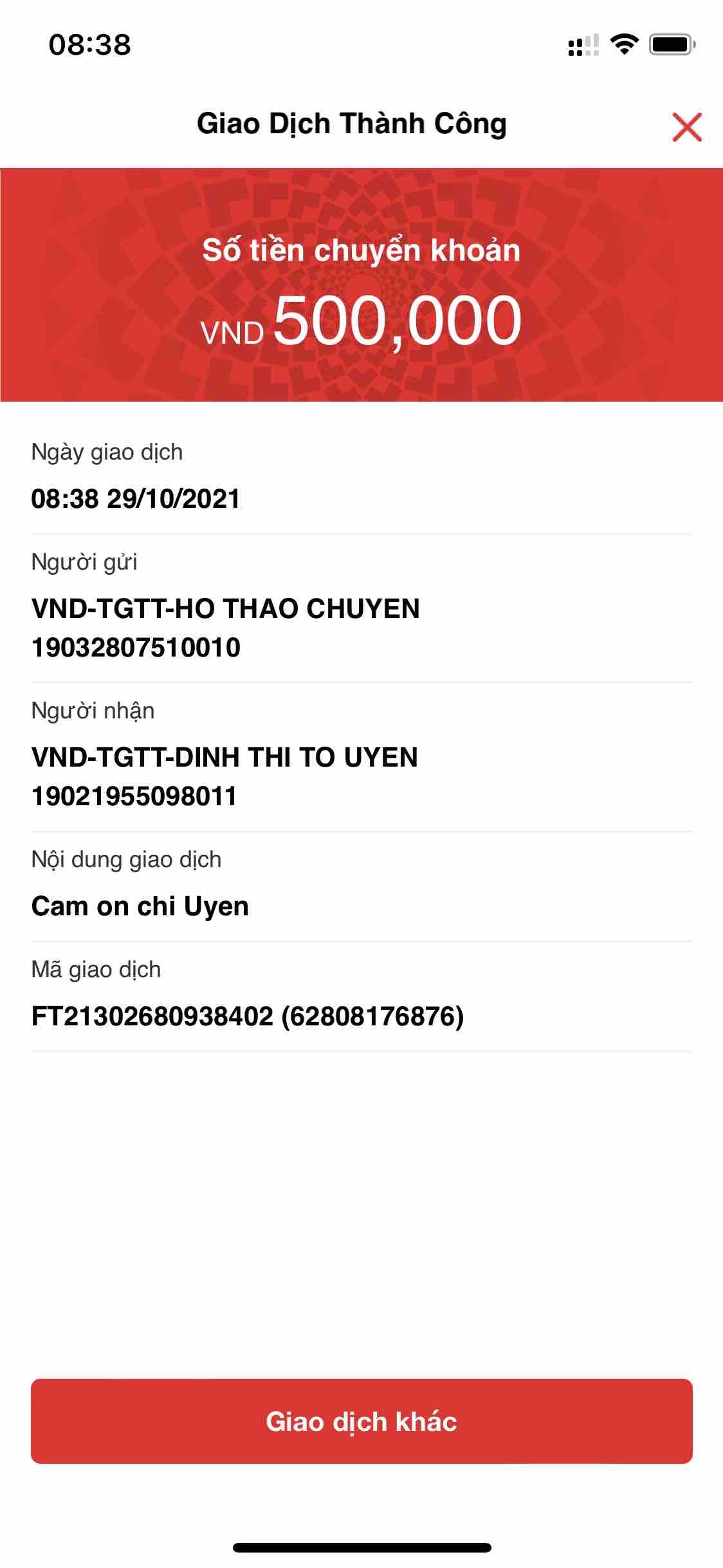Tap the 'Giao dịch khác' button
723x1568 pixels.
pyautogui.click(x=361, y=1421)
